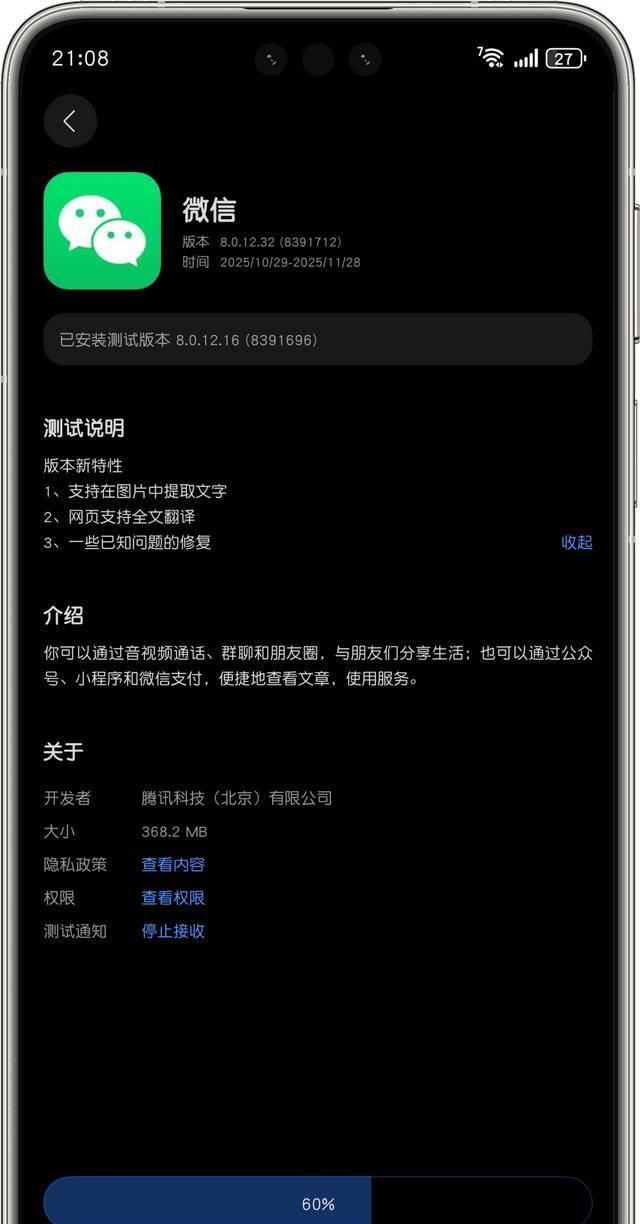640x1224 pixels.
Task: Tap the 60% download progress button
Action: click(x=318, y=1203)
